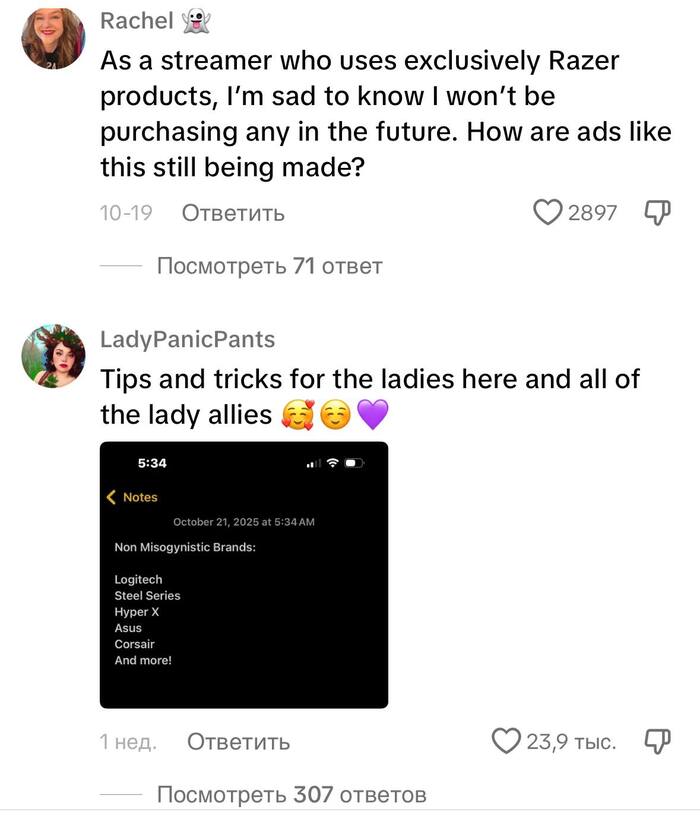
Task: Open the Notes screenshot image in comment
Action: [x=244, y=575]
